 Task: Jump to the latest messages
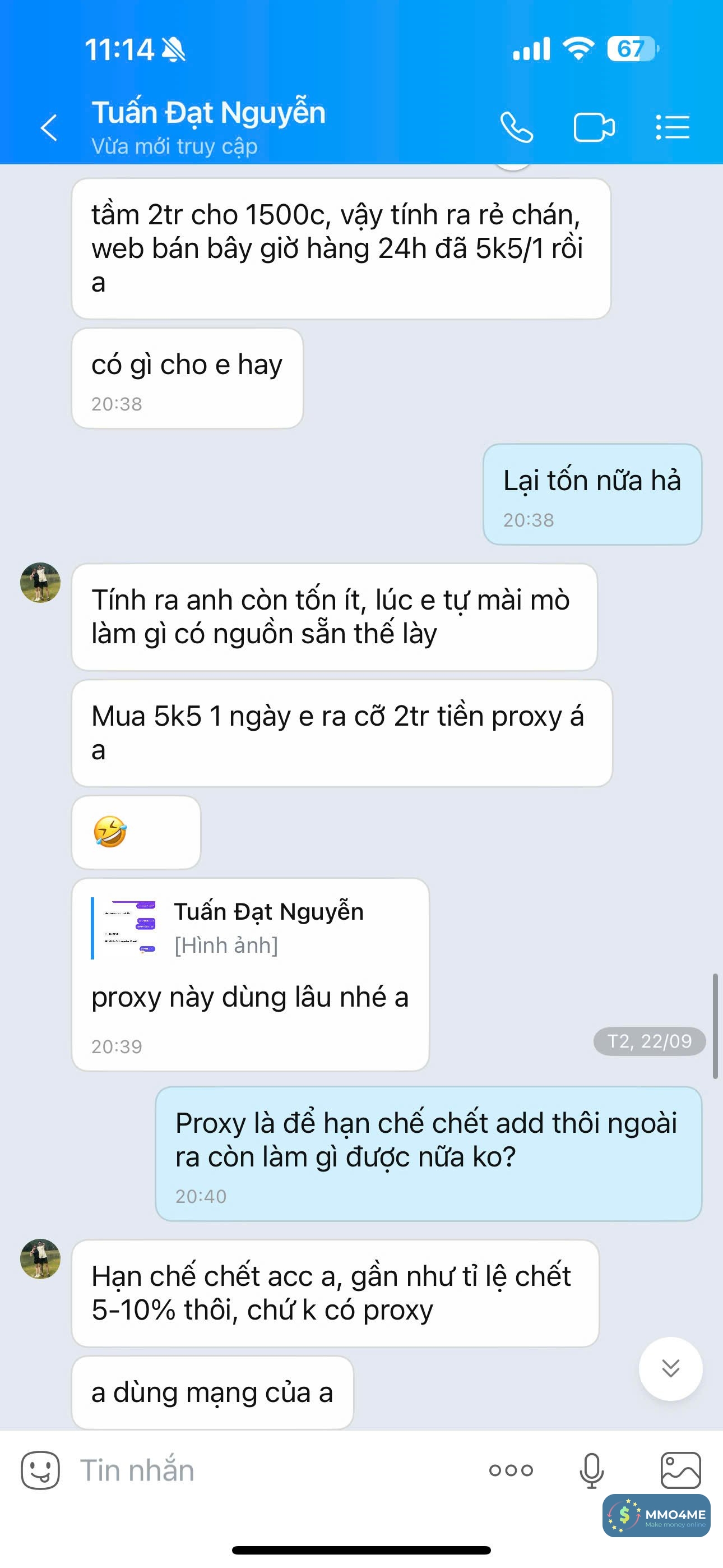pyautogui.click(x=670, y=1368)
